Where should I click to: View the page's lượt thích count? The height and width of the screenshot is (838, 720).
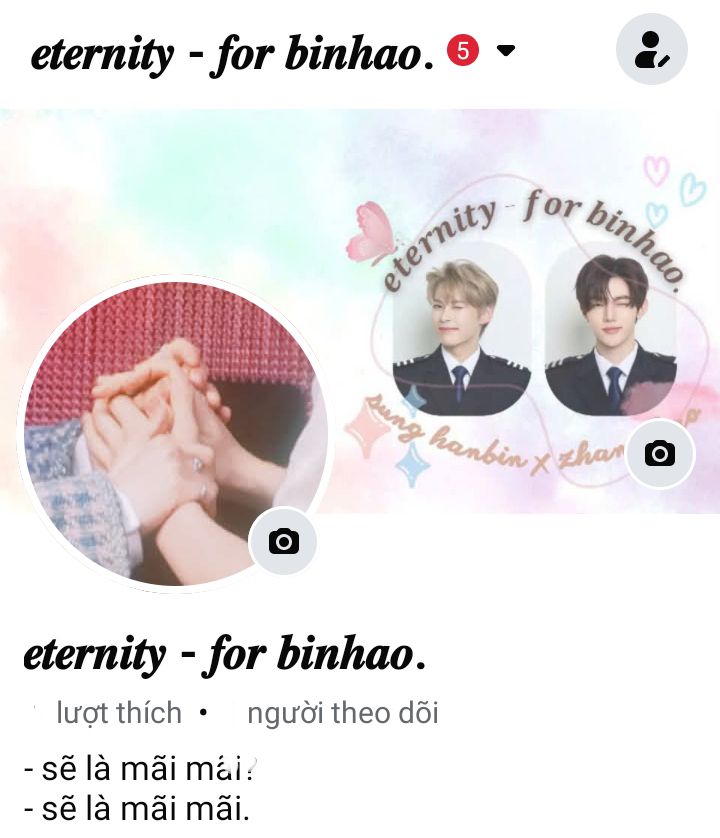tap(107, 713)
